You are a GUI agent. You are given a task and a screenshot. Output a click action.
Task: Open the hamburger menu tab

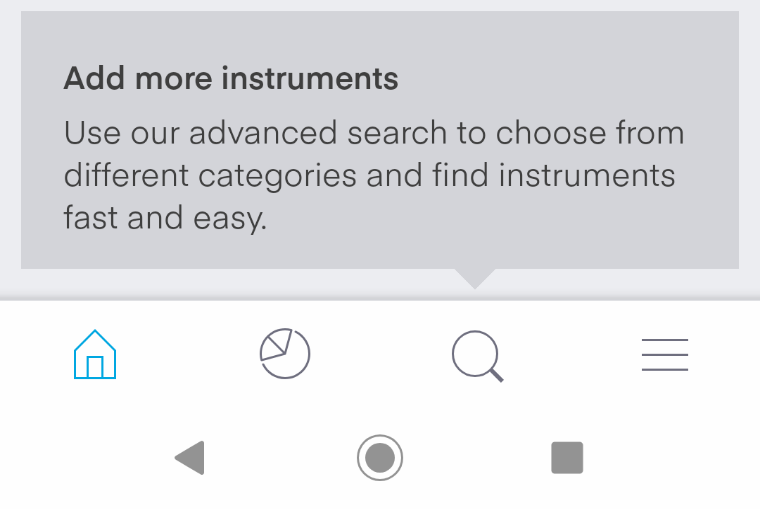point(665,355)
